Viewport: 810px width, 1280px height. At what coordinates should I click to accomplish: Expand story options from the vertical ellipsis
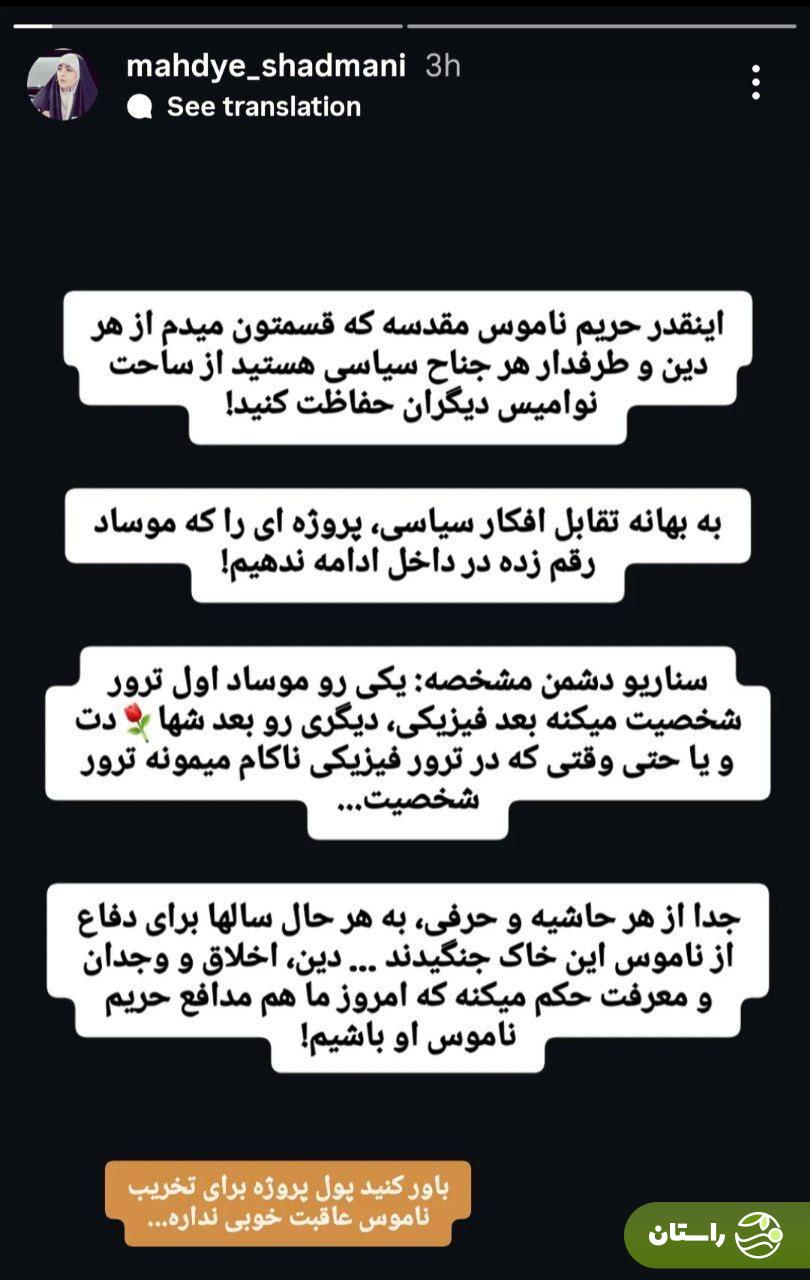coord(757,79)
